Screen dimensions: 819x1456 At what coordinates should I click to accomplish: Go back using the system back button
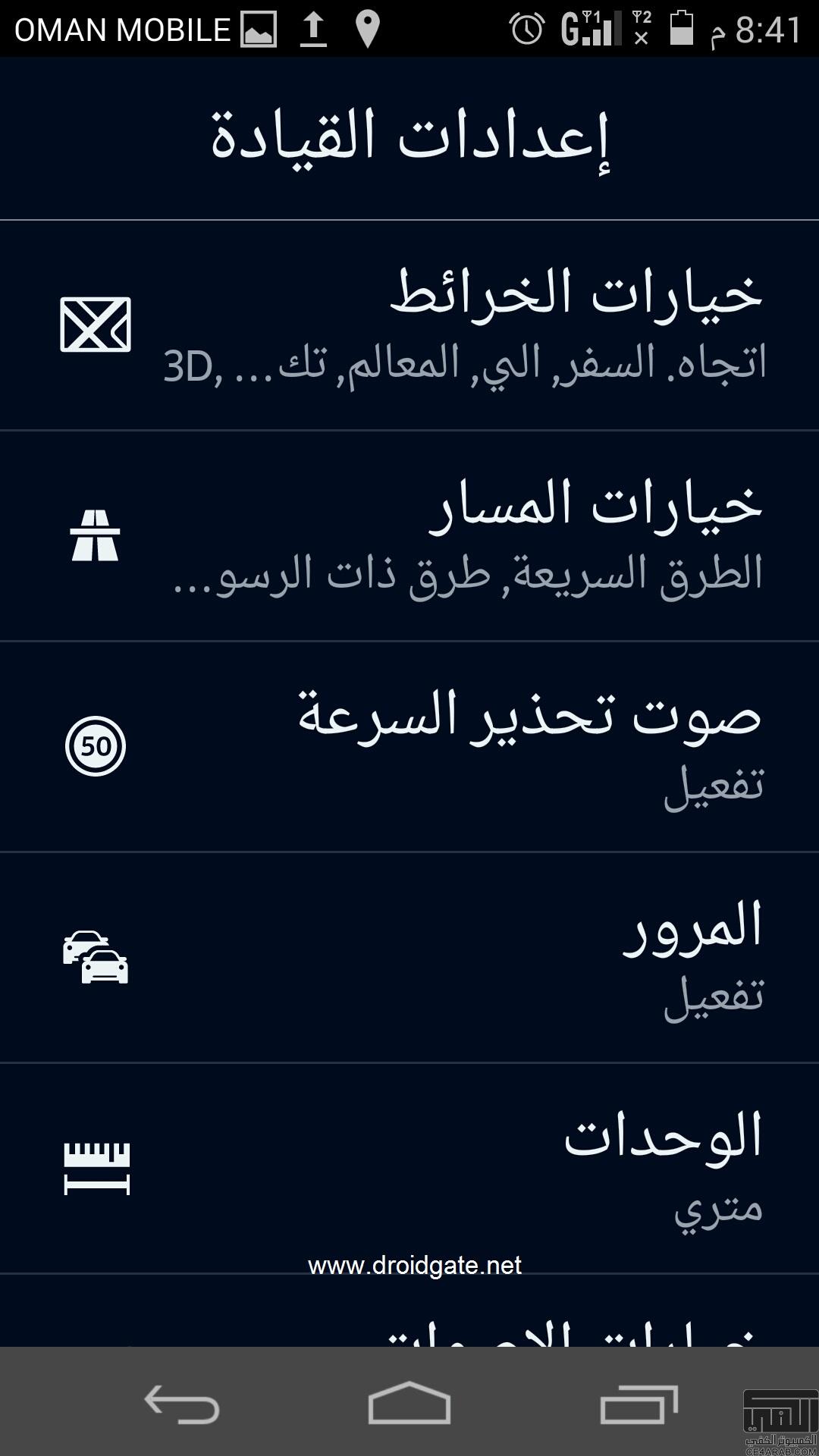[x=182, y=1404]
